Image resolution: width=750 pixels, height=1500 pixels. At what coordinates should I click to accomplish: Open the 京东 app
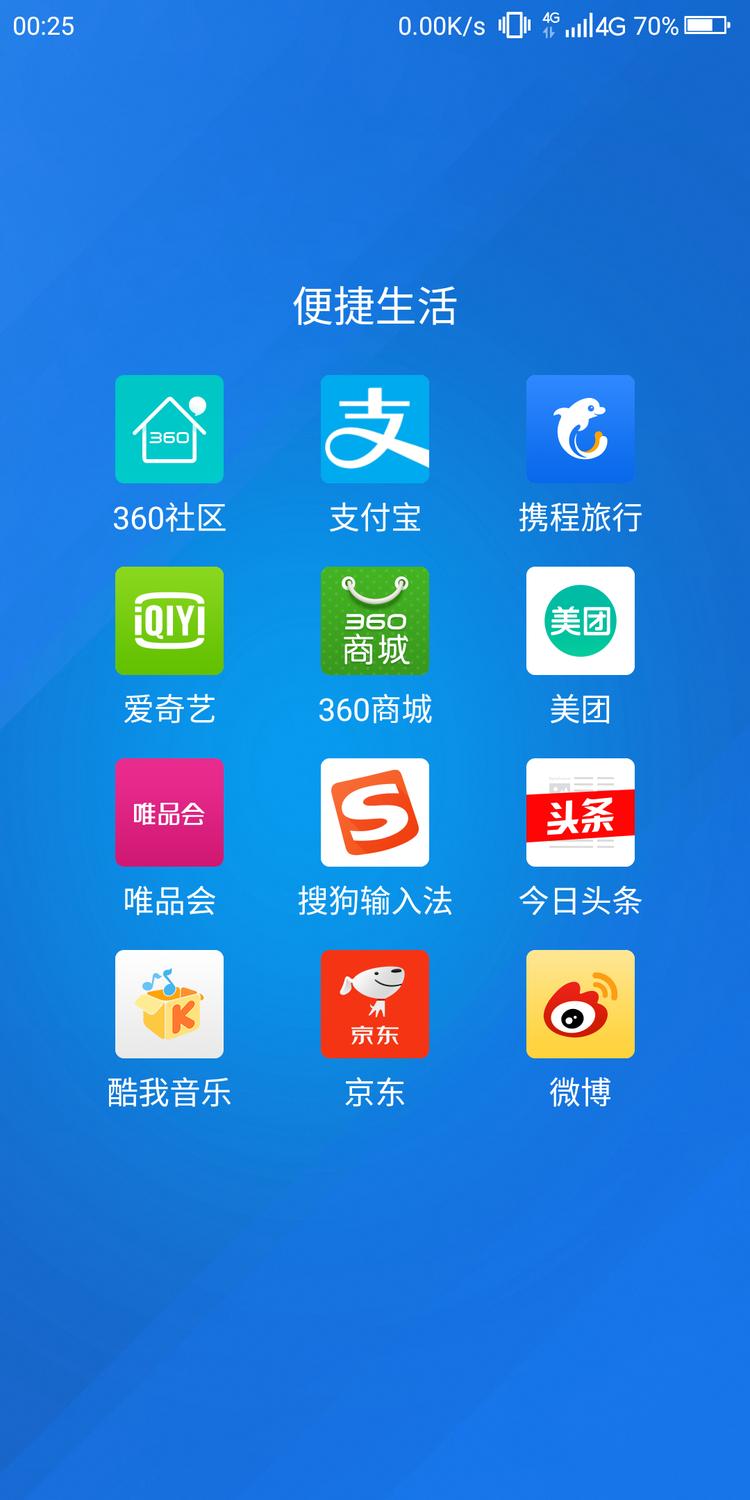click(375, 1004)
